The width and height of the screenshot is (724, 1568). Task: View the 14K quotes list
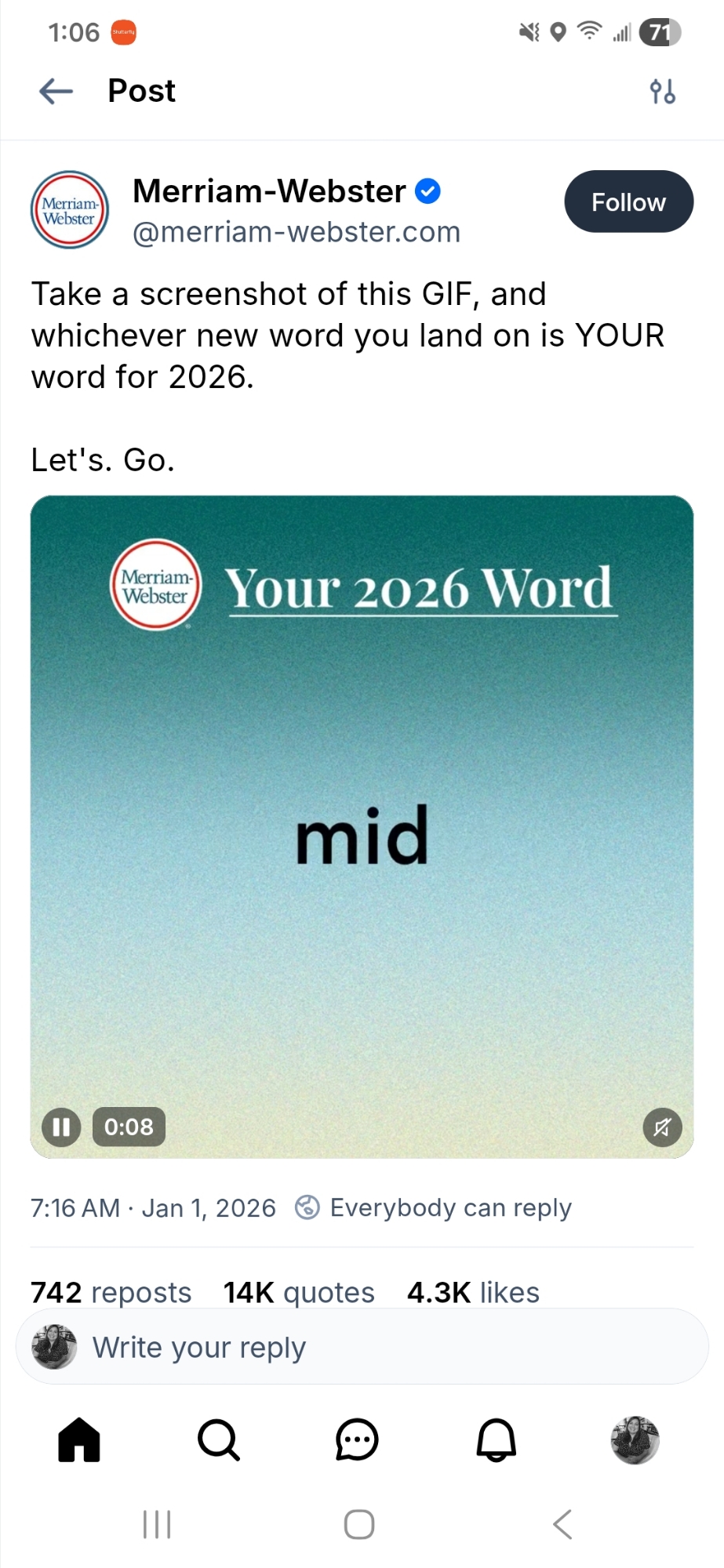(x=299, y=1292)
